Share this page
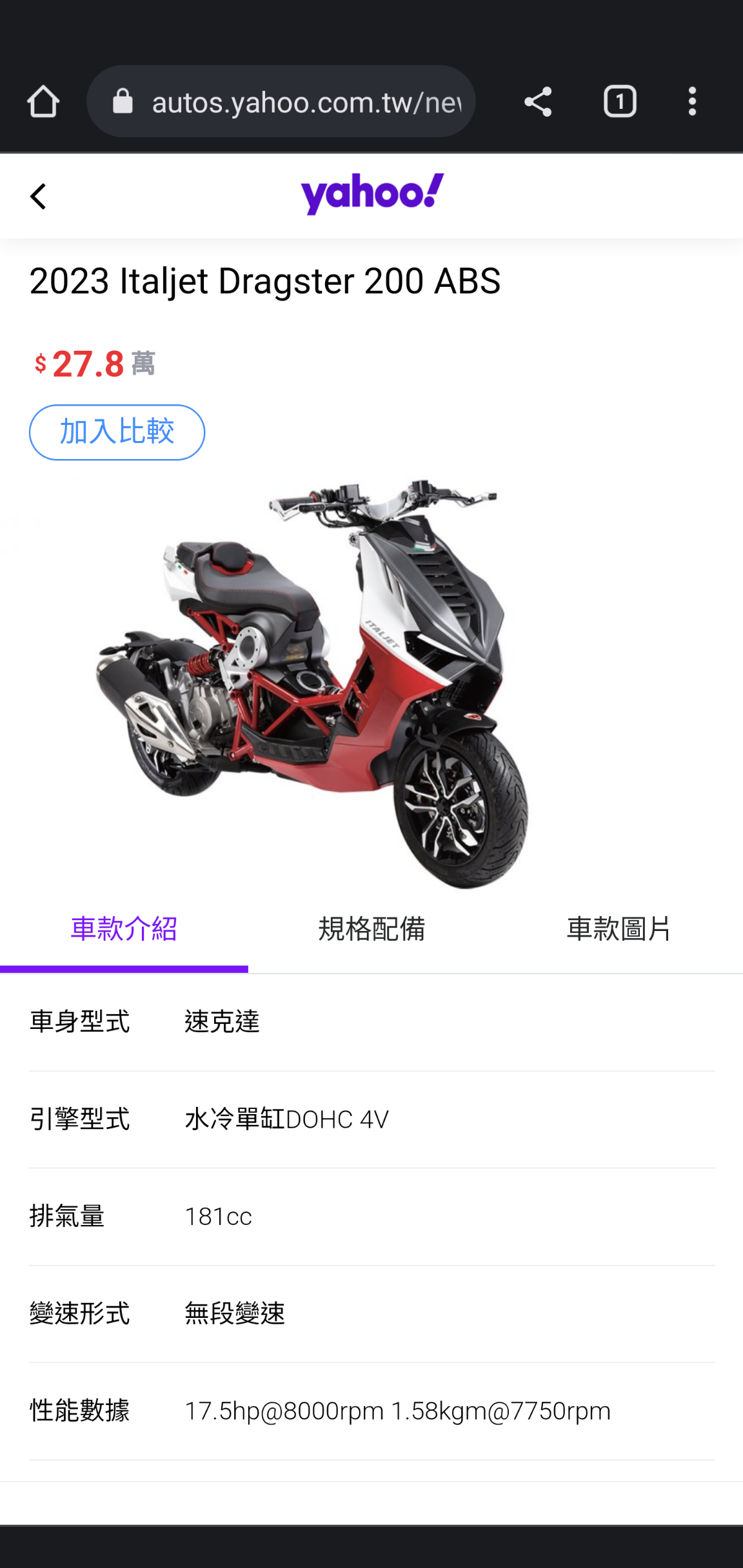The height and width of the screenshot is (1568, 743). 537,102
